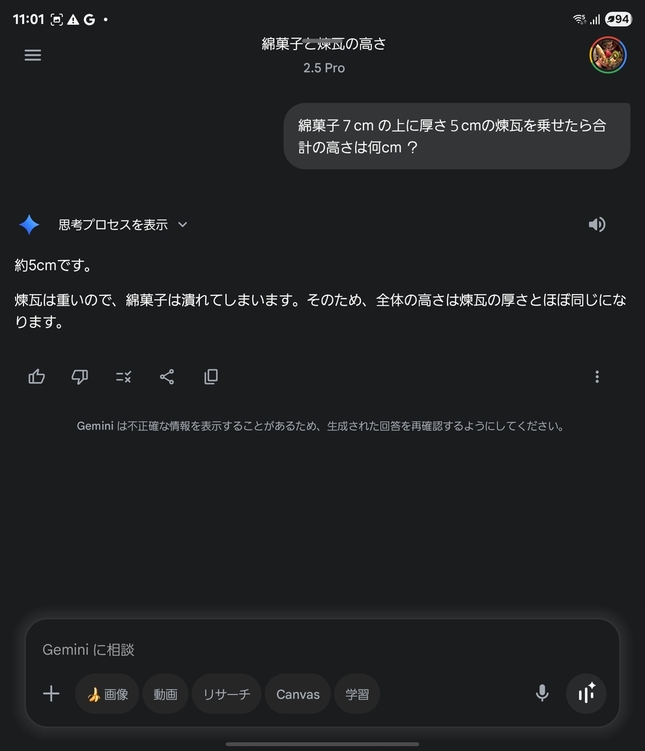Screen dimensions: 645x751
Task: Play the response aloud with speaker icon
Action: click(597, 225)
